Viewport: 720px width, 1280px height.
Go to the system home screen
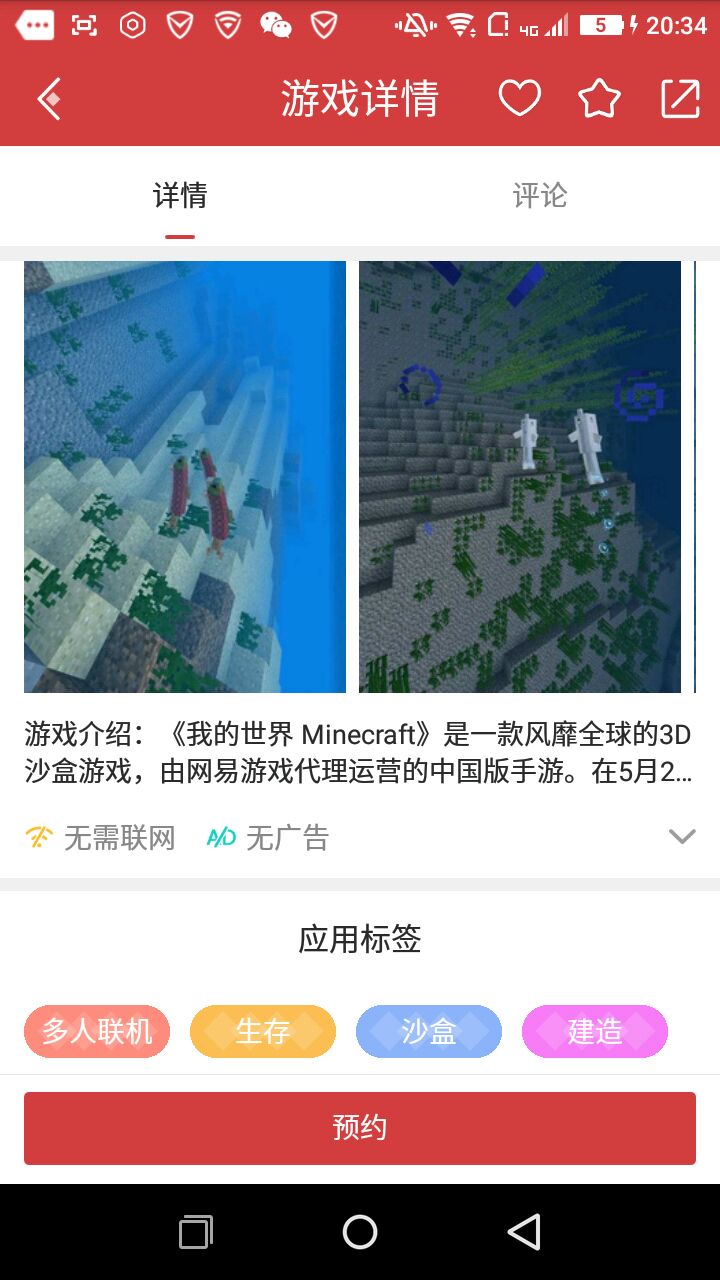point(360,1232)
